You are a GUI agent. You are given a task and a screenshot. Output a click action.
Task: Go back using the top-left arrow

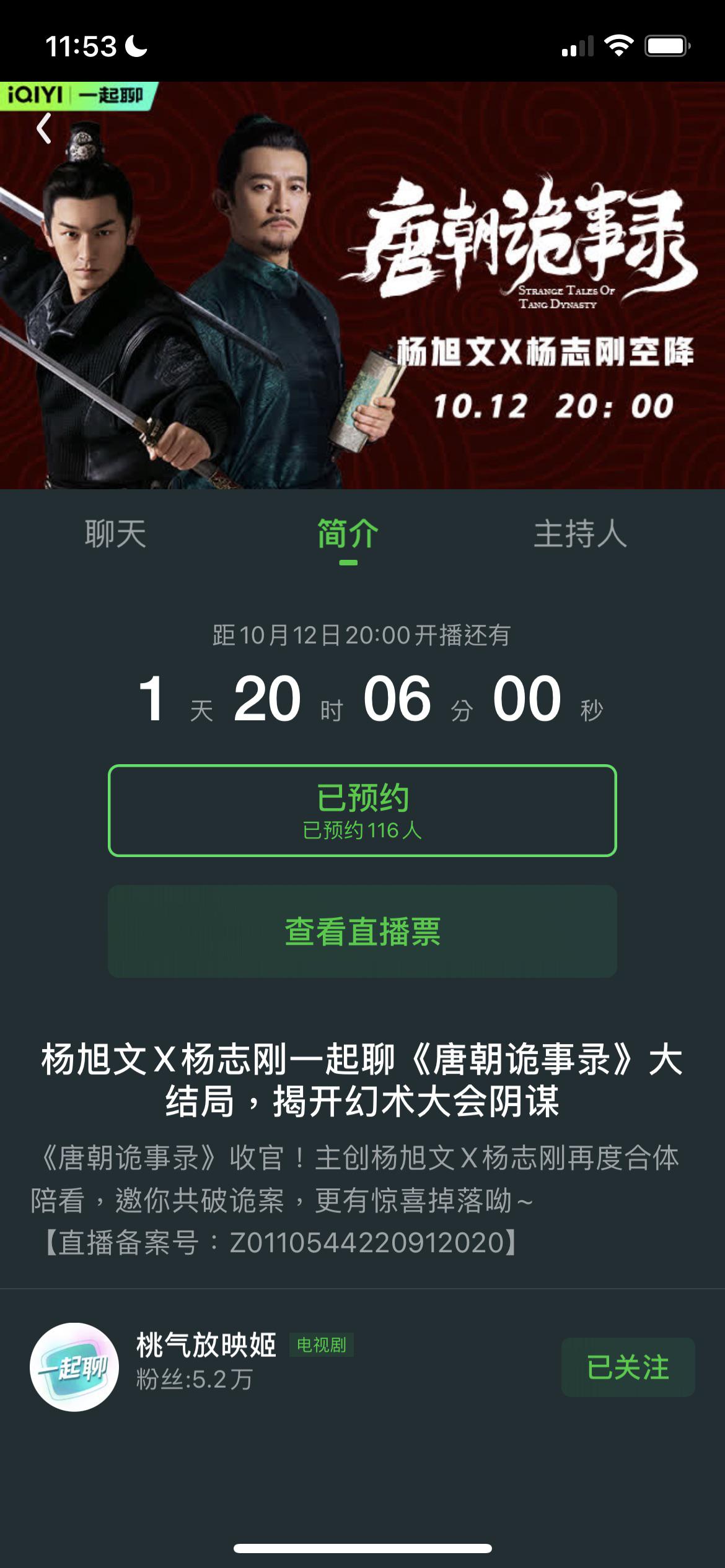click(x=43, y=128)
